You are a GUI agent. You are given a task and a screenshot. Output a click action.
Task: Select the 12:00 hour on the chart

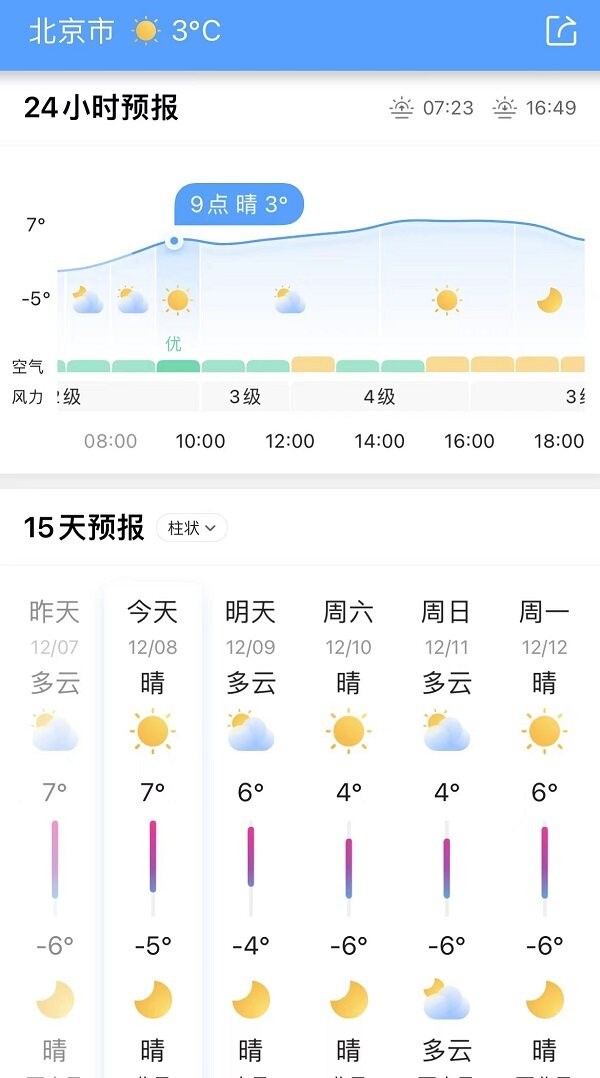point(290,441)
